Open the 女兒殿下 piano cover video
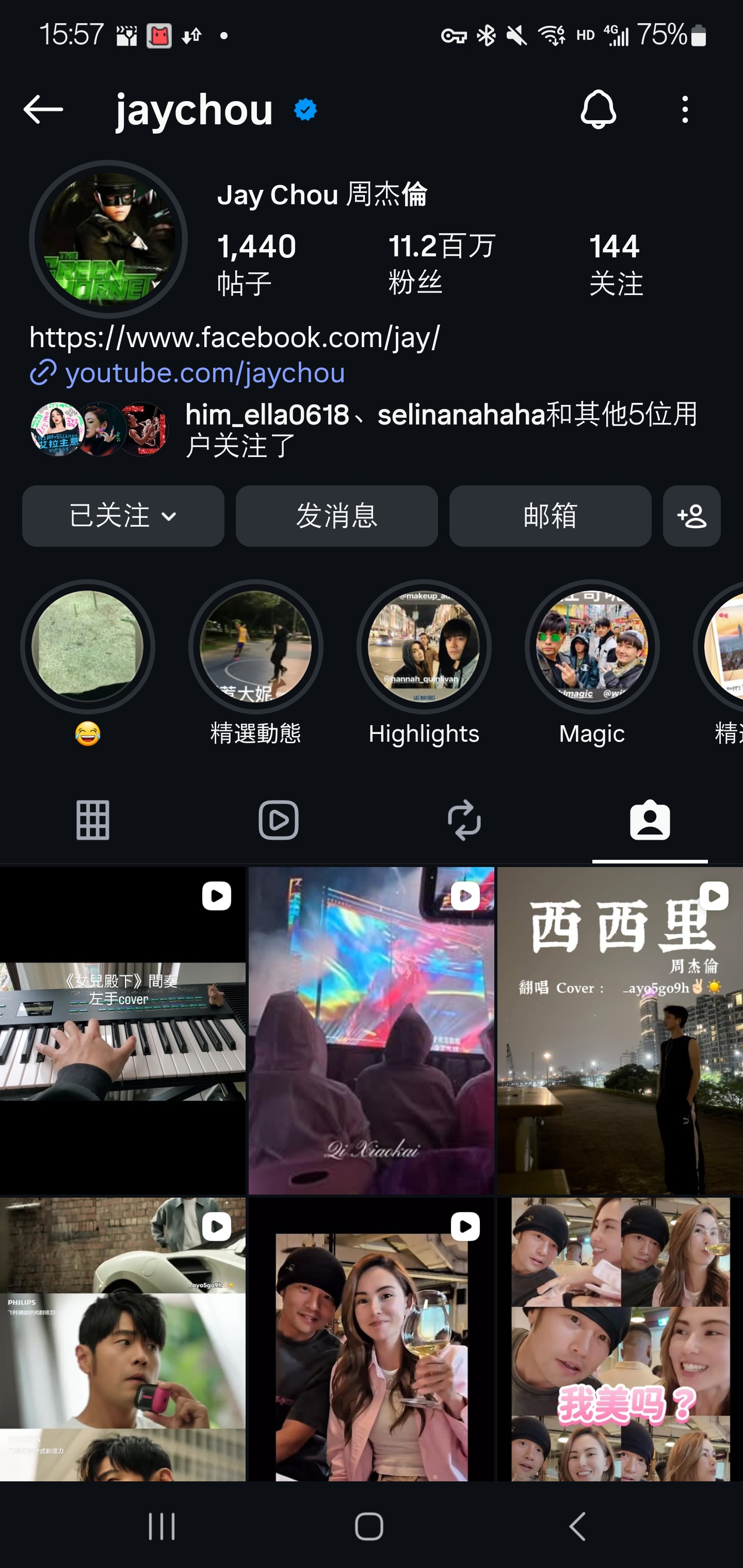 click(122, 1031)
